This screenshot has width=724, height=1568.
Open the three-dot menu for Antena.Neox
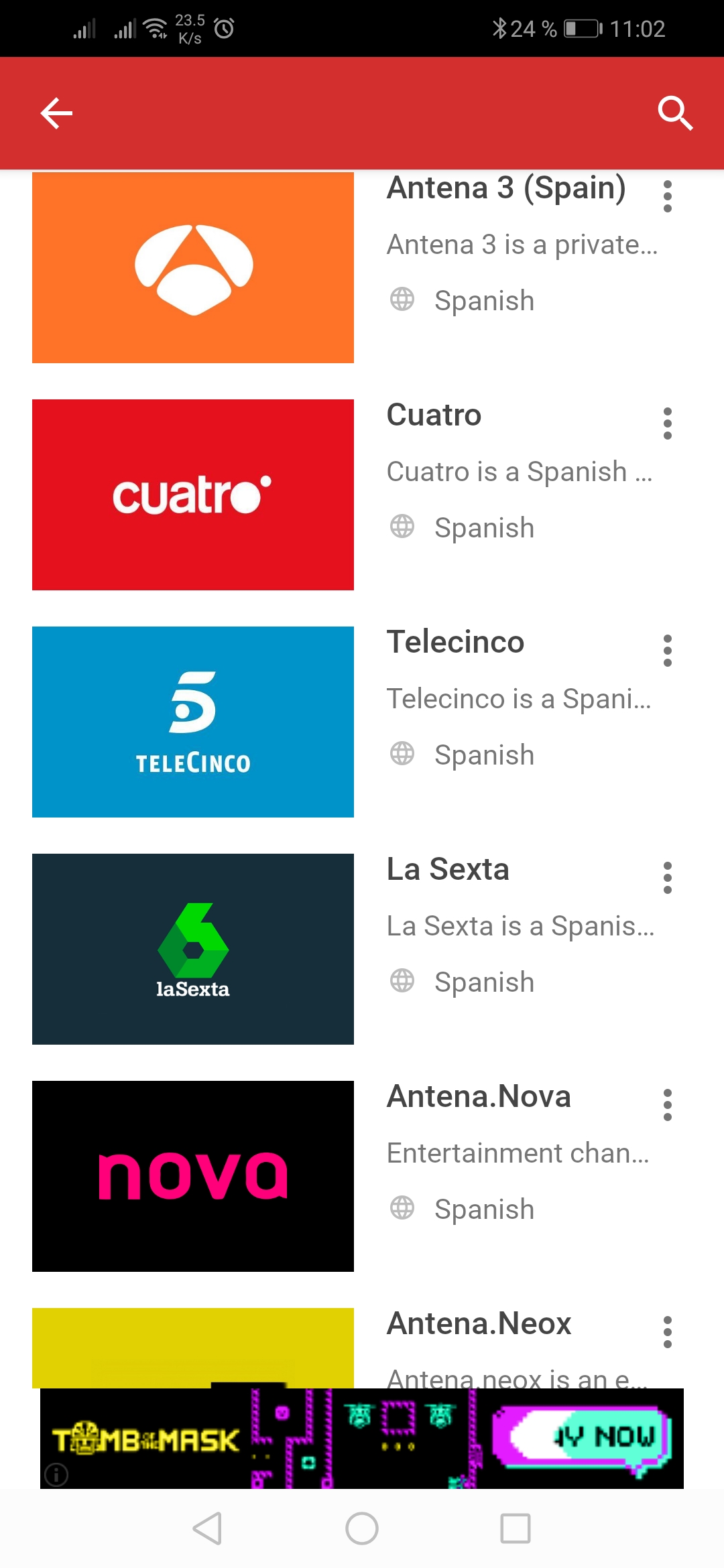click(668, 1331)
